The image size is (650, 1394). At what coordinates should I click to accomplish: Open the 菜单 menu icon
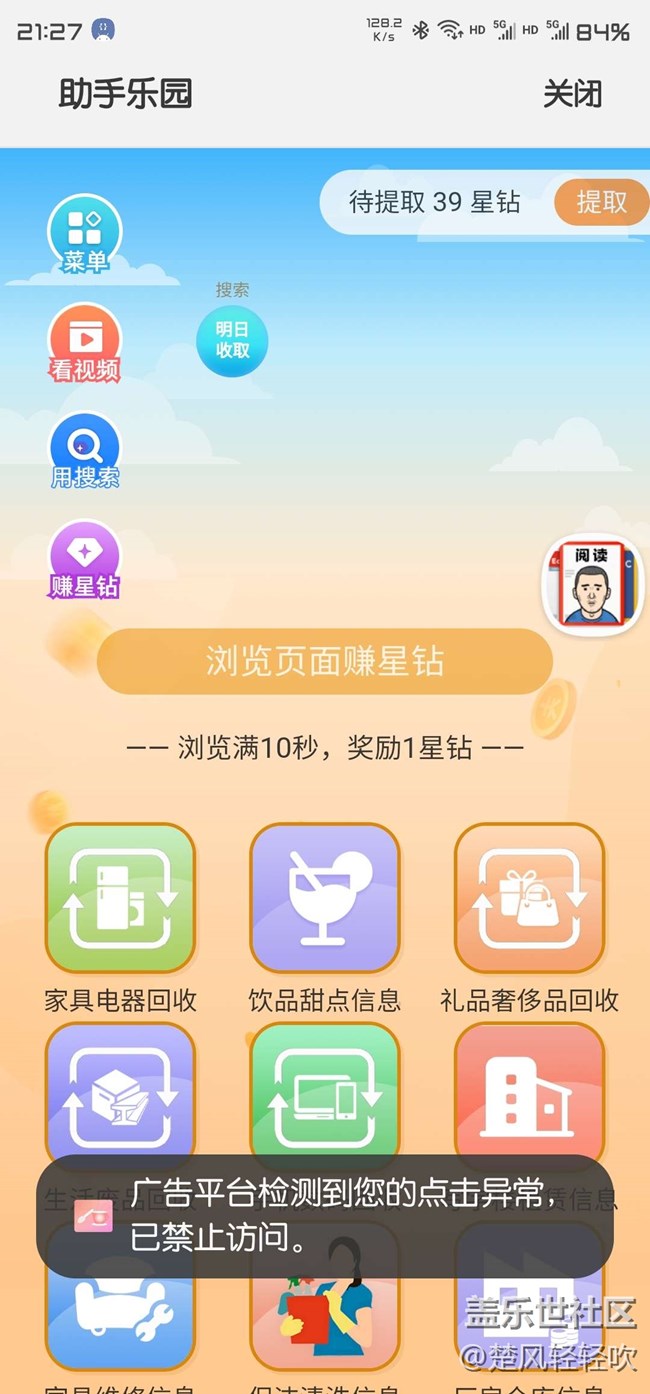(85, 236)
